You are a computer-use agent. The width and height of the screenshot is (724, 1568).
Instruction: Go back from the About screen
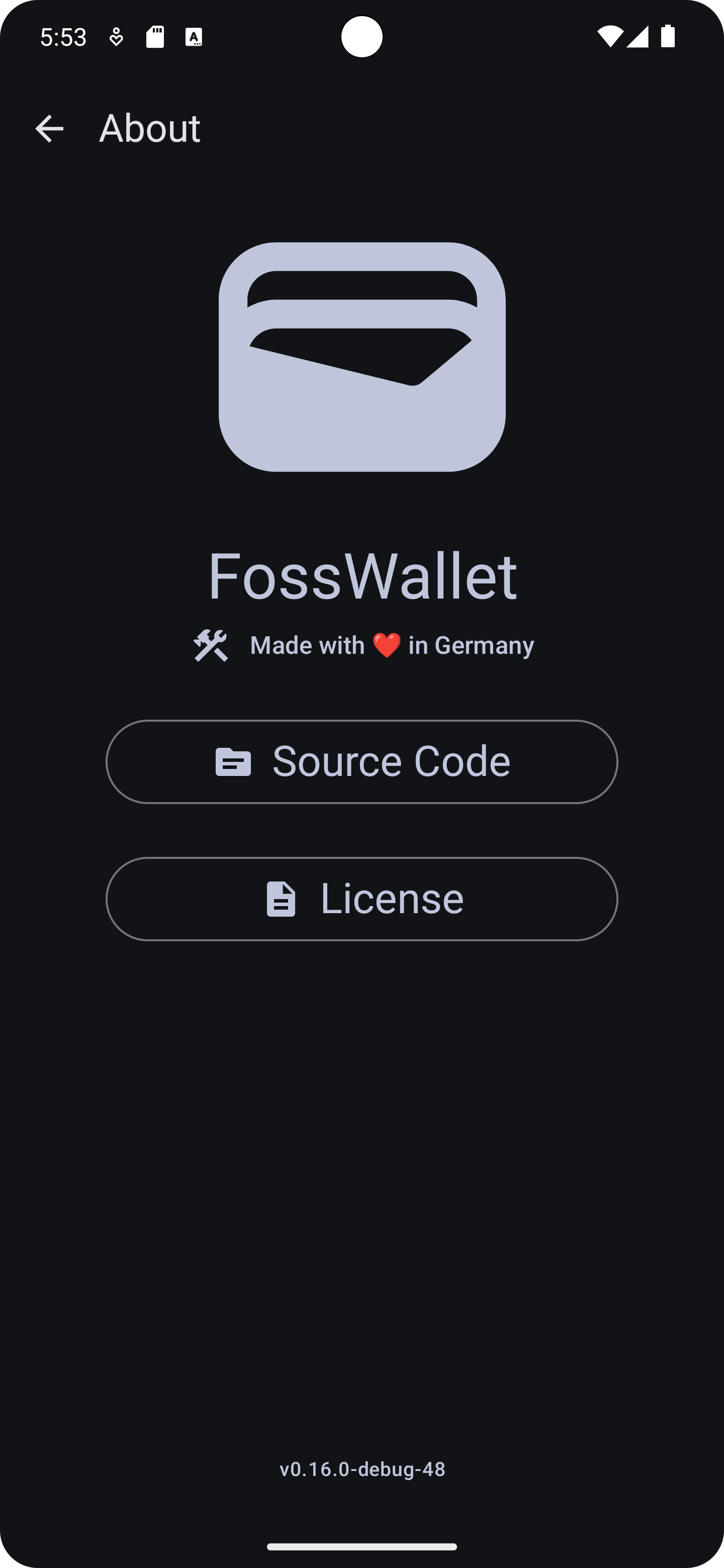point(49,129)
